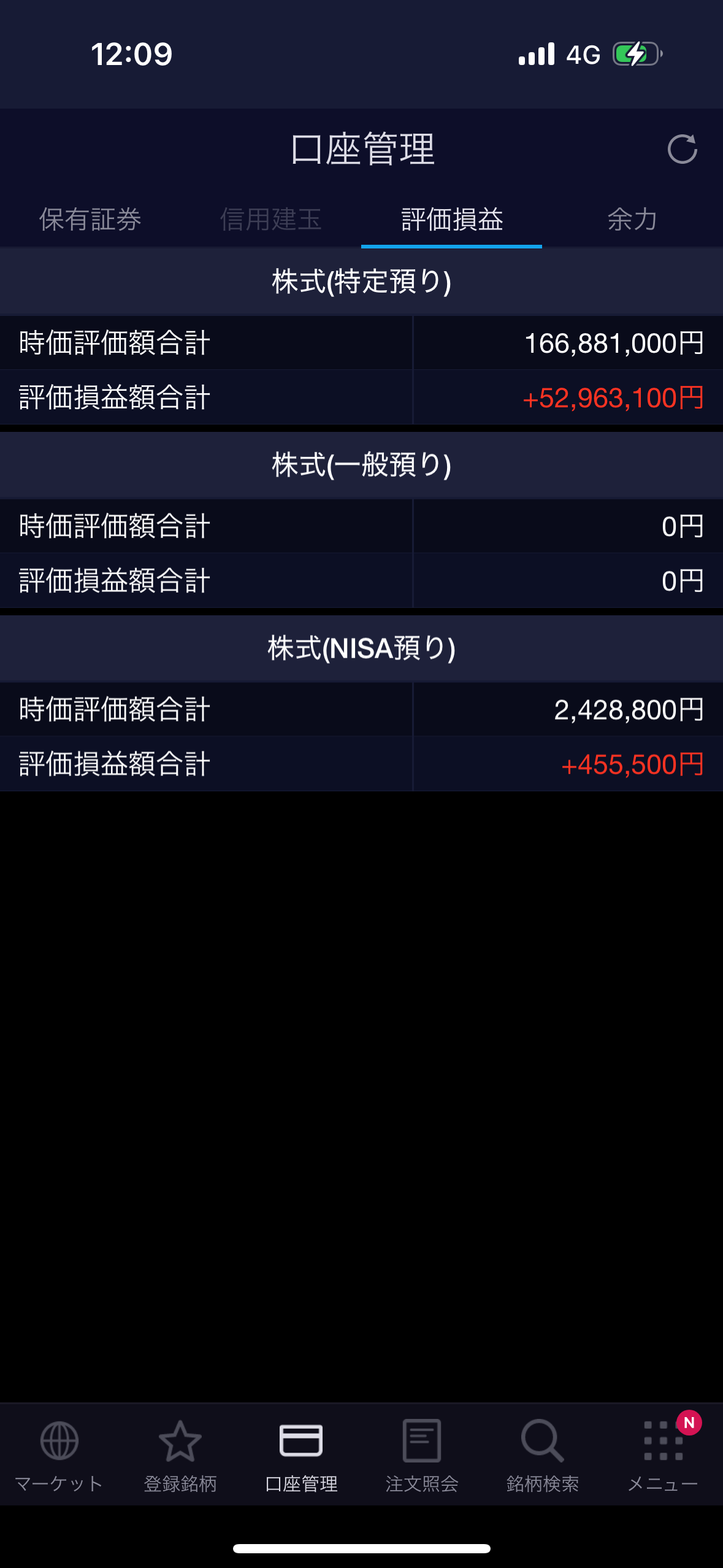The image size is (723, 1568).
Task: Switch to the 余力 tab
Action: (x=632, y=220)
